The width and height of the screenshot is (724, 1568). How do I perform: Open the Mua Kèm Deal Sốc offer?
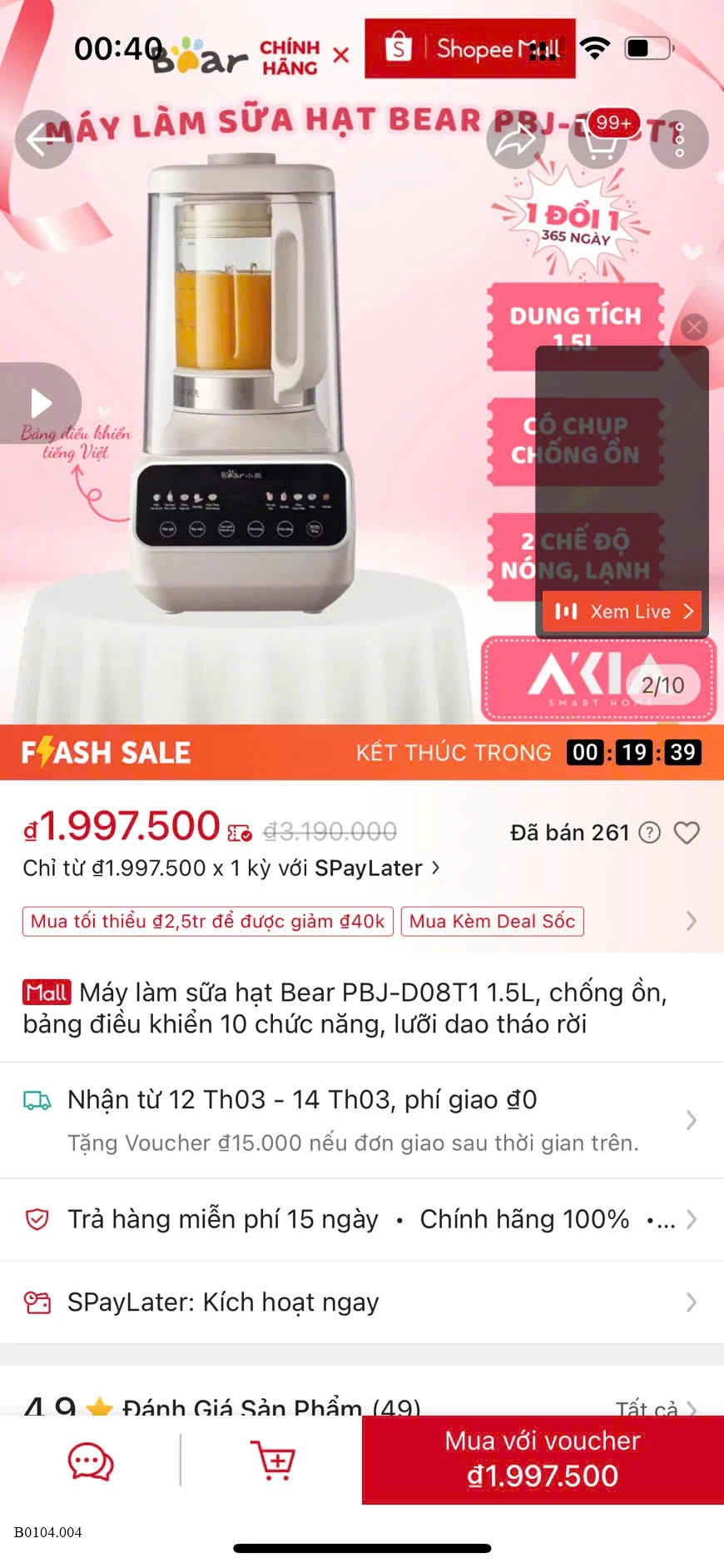pyautogui.click(x=492, y=922)
